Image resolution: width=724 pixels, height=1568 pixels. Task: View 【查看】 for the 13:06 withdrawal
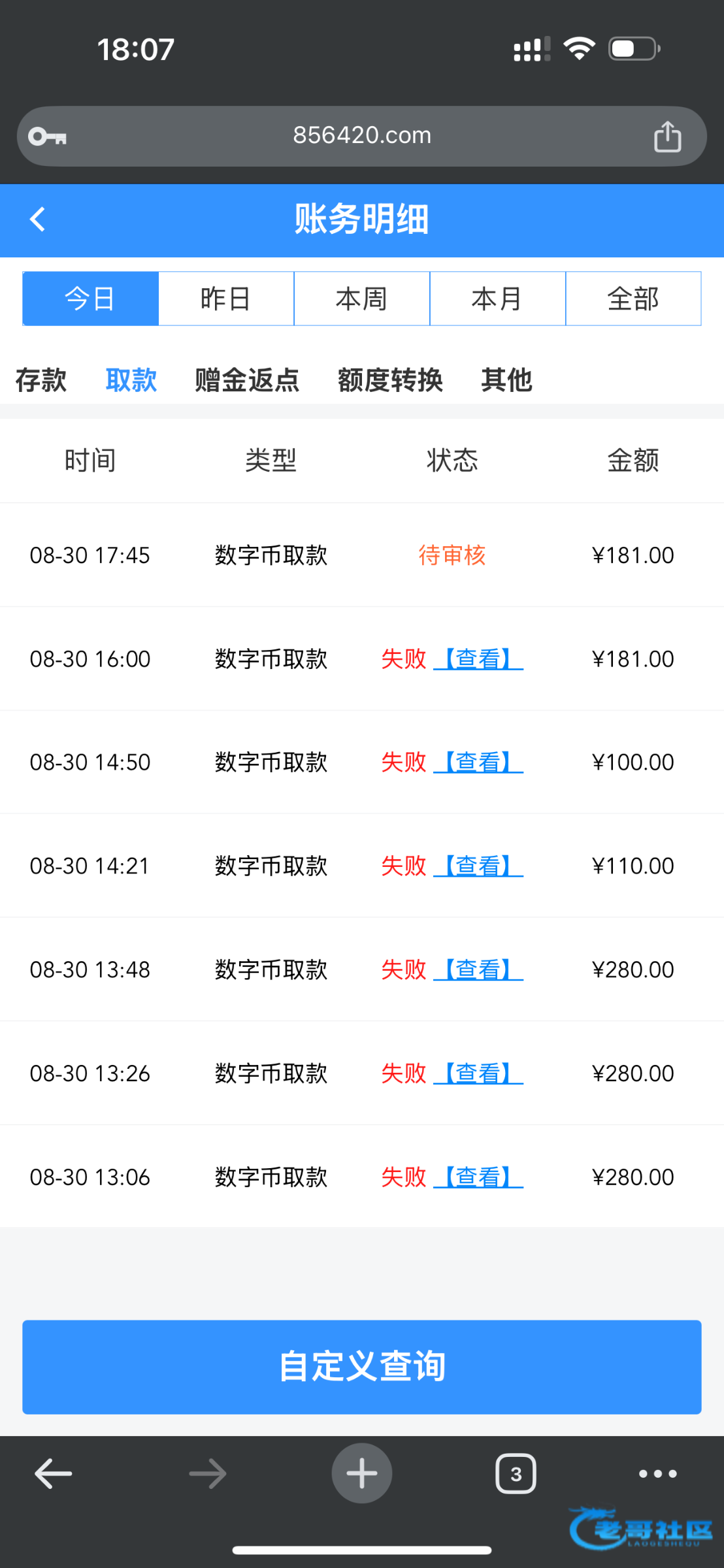tap(478, 1177)
